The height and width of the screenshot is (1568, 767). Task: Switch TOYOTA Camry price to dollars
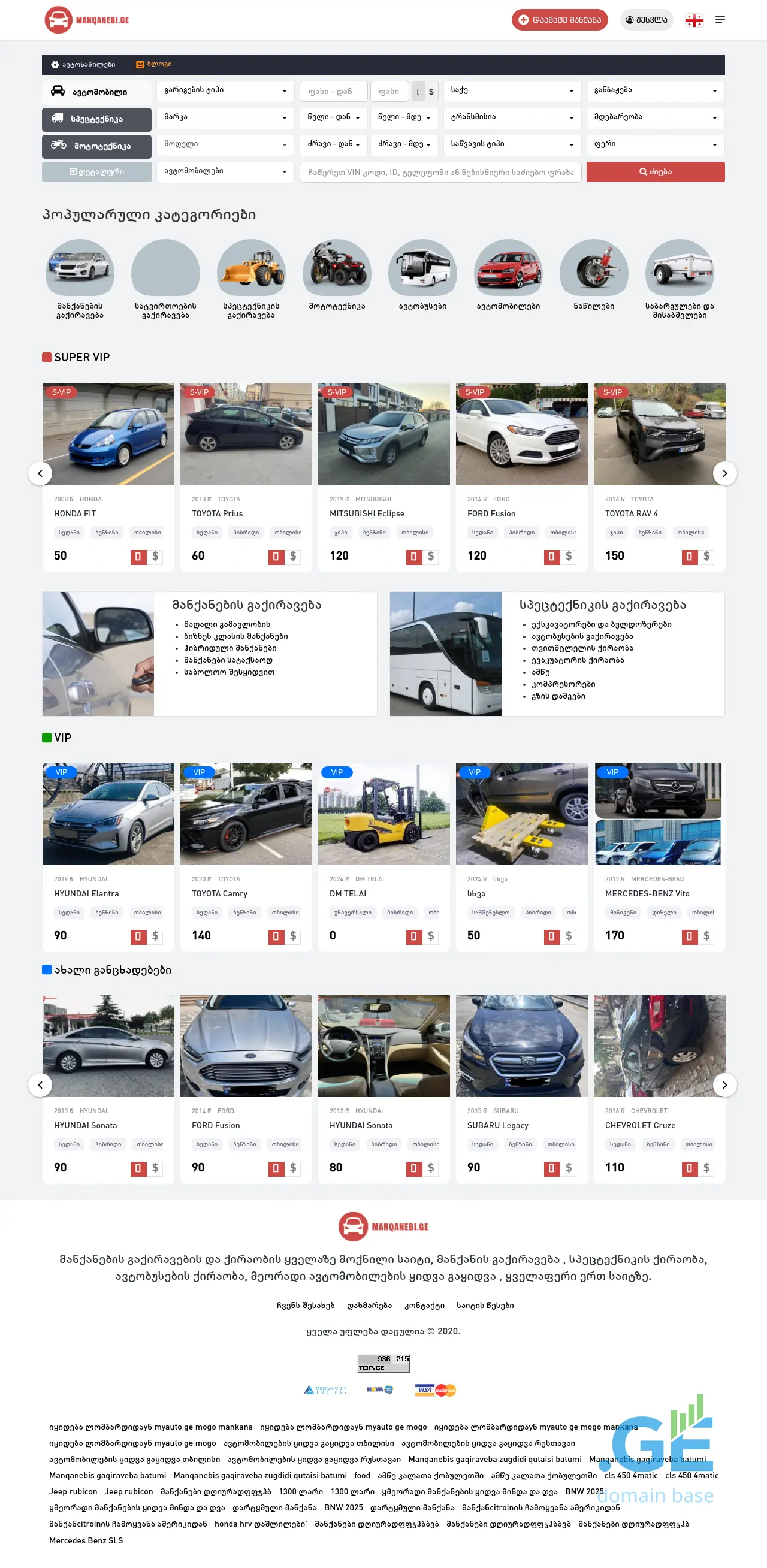click(x=293, y=936)
